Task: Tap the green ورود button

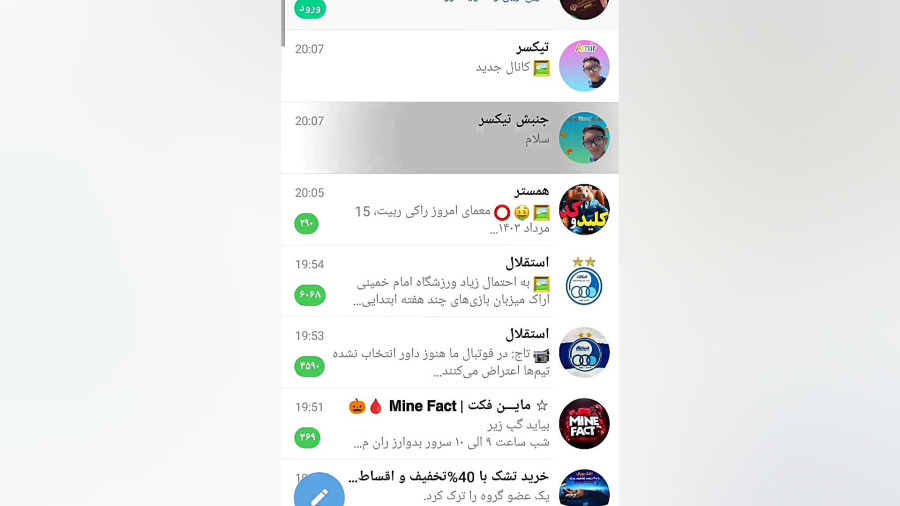Action: coord(310,8)
